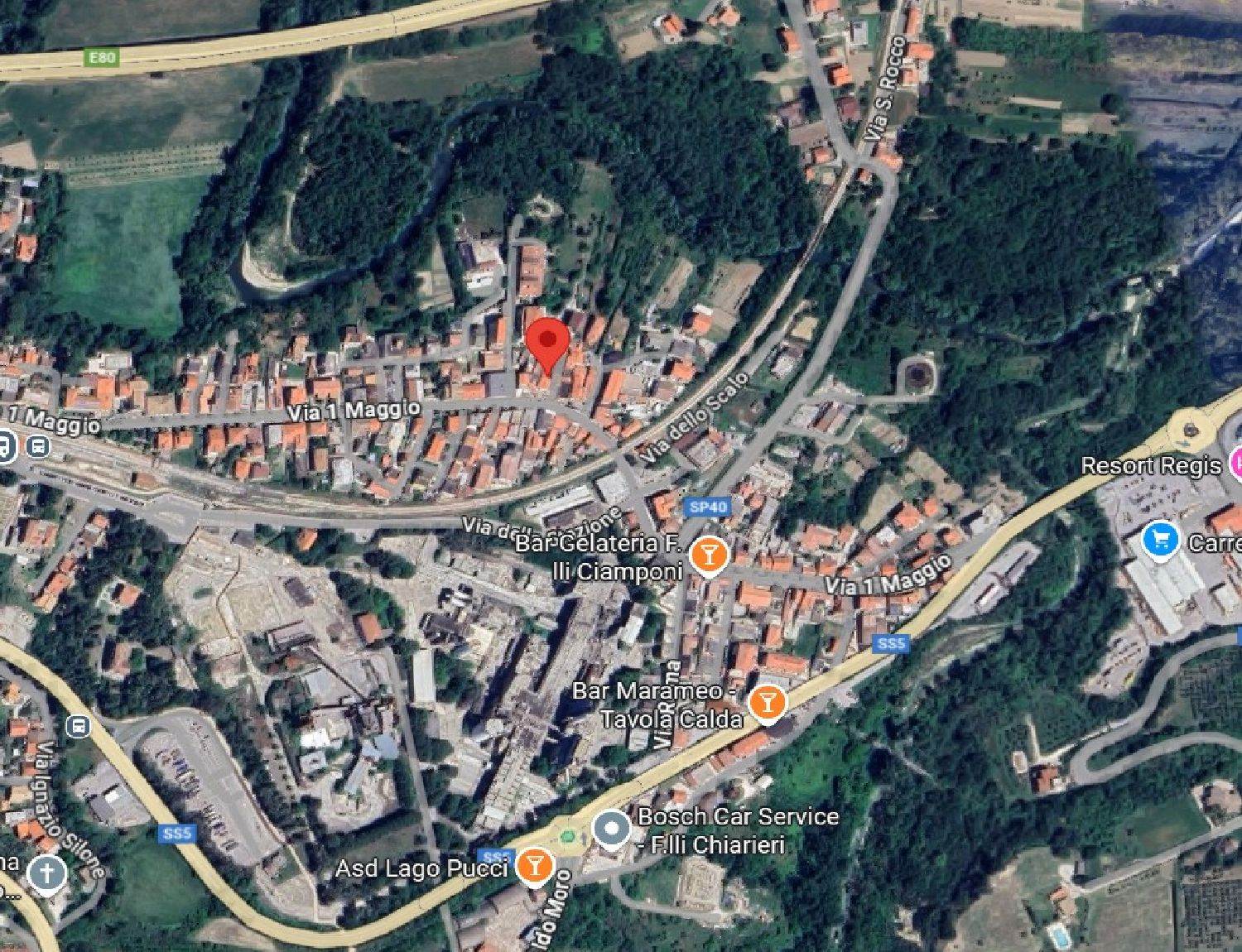Open the Resort Regis place marker
This screenshot has width=1242, height=952.
tap(1235, 463)
